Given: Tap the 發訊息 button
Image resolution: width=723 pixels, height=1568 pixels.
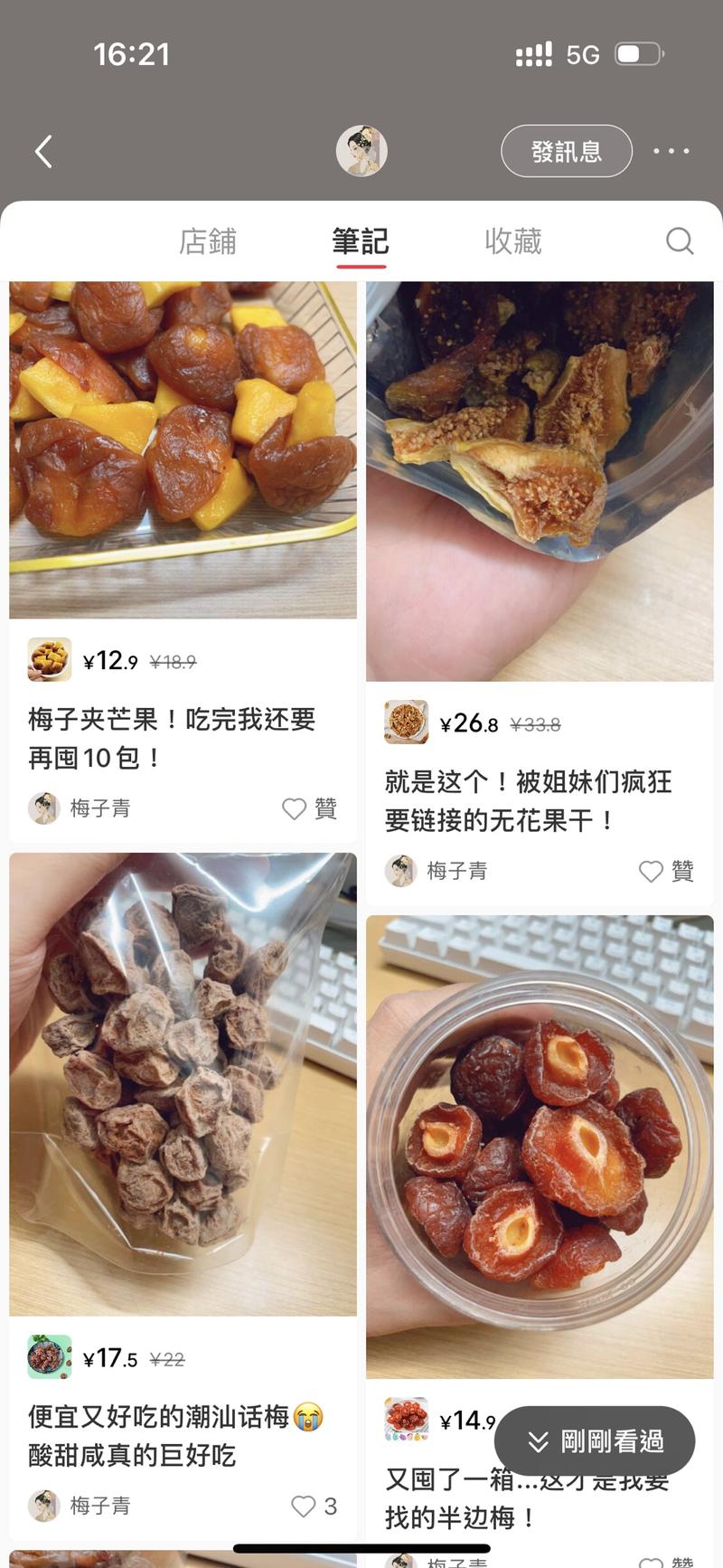Looking at the screenshot, I should pos(566,151).
